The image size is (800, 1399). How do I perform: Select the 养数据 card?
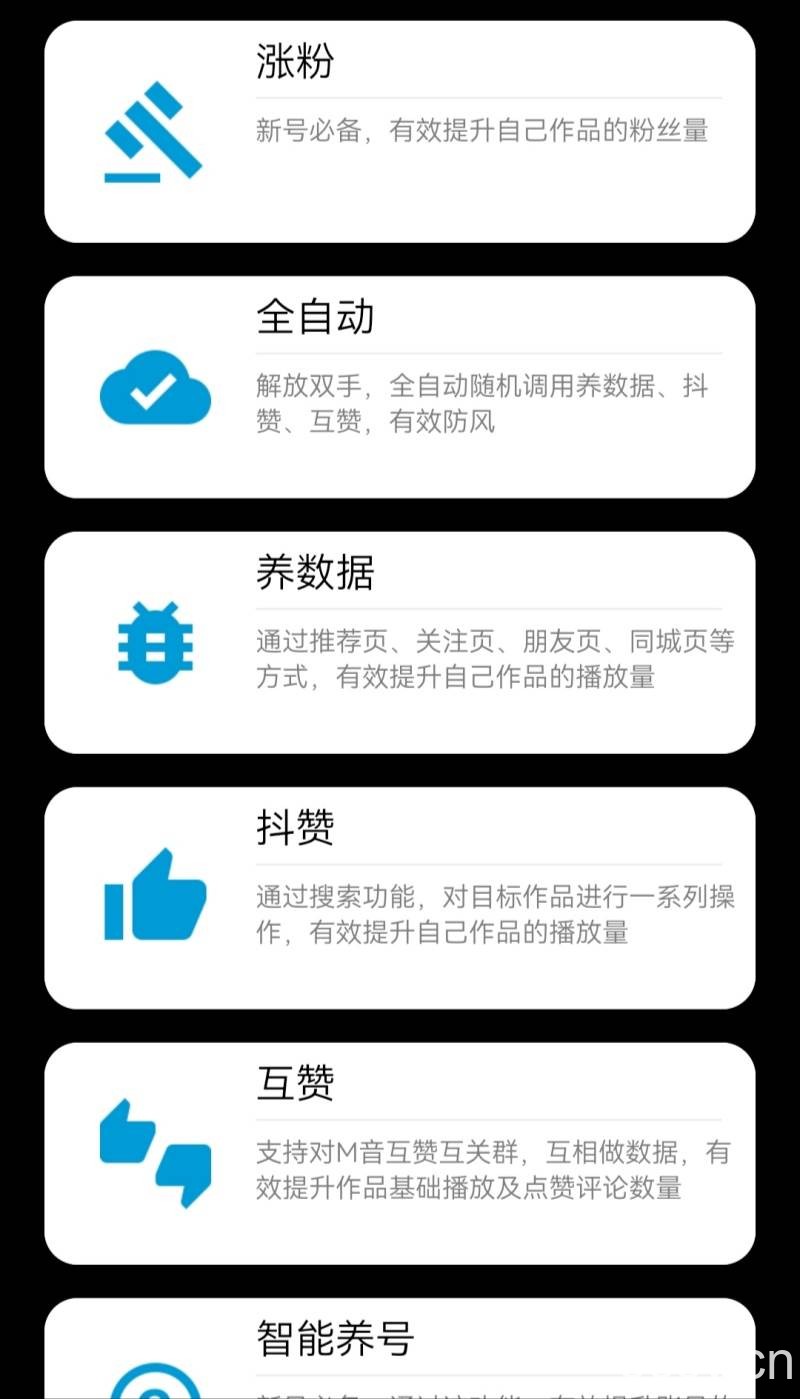pyautogui.click(x=400, y=640)
